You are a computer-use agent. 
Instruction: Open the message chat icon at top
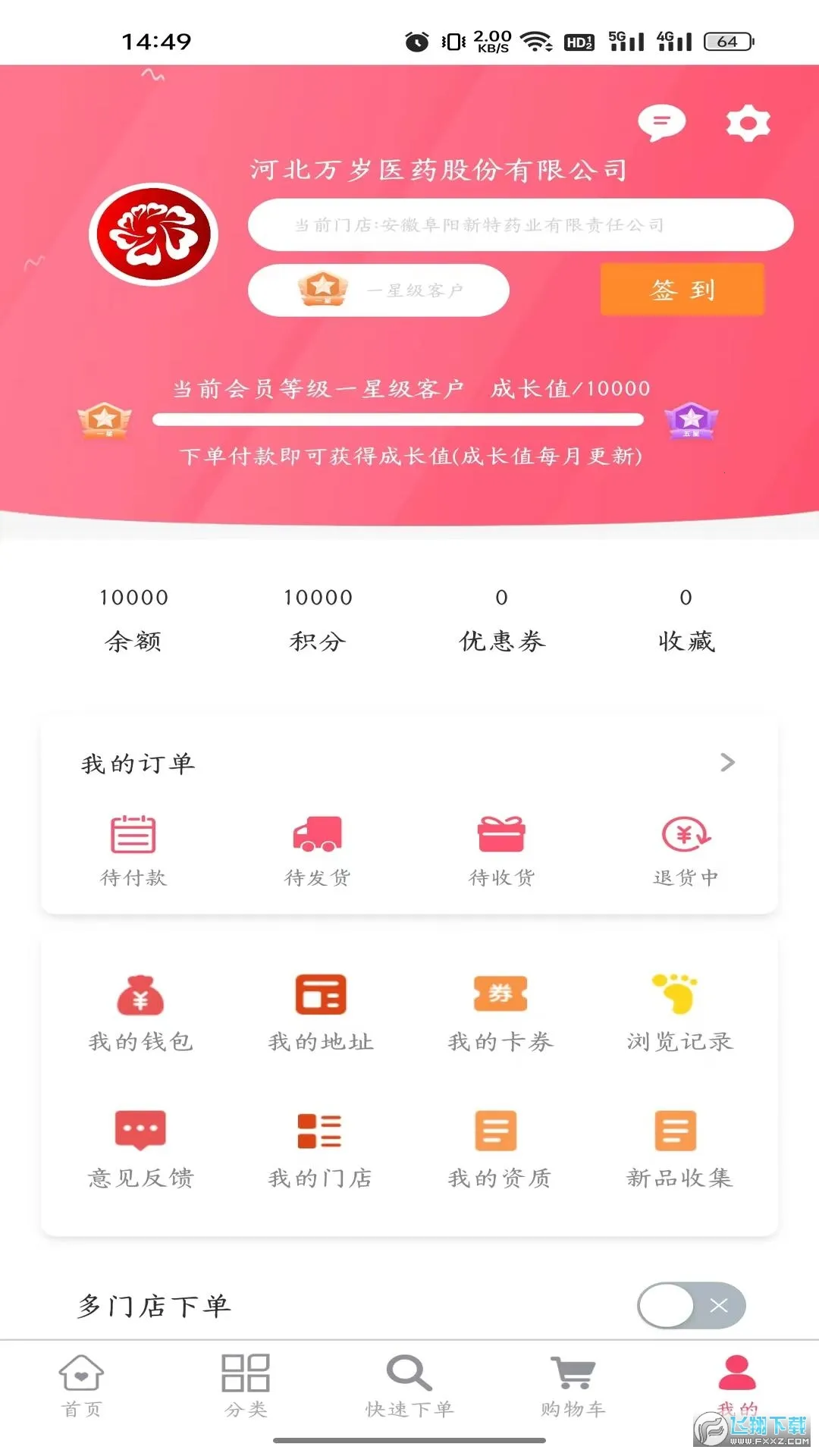click(x=661, y=123)
